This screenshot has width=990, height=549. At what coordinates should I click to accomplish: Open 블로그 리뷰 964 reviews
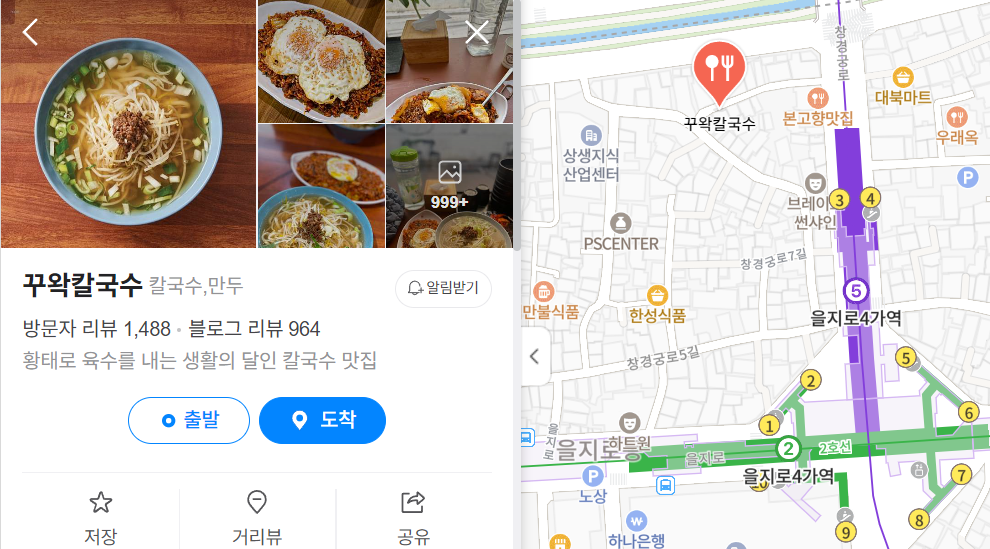(254, 329)
